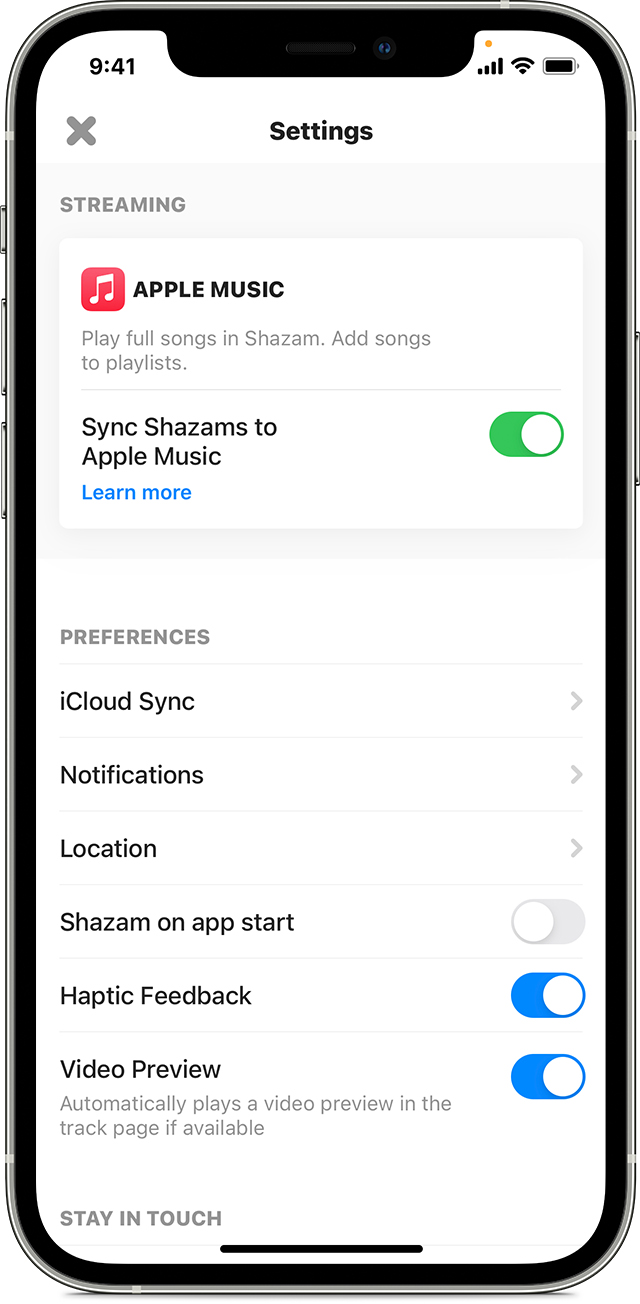Open the Learn more link
640x1304 pixels.
click(x=136, y=492)
